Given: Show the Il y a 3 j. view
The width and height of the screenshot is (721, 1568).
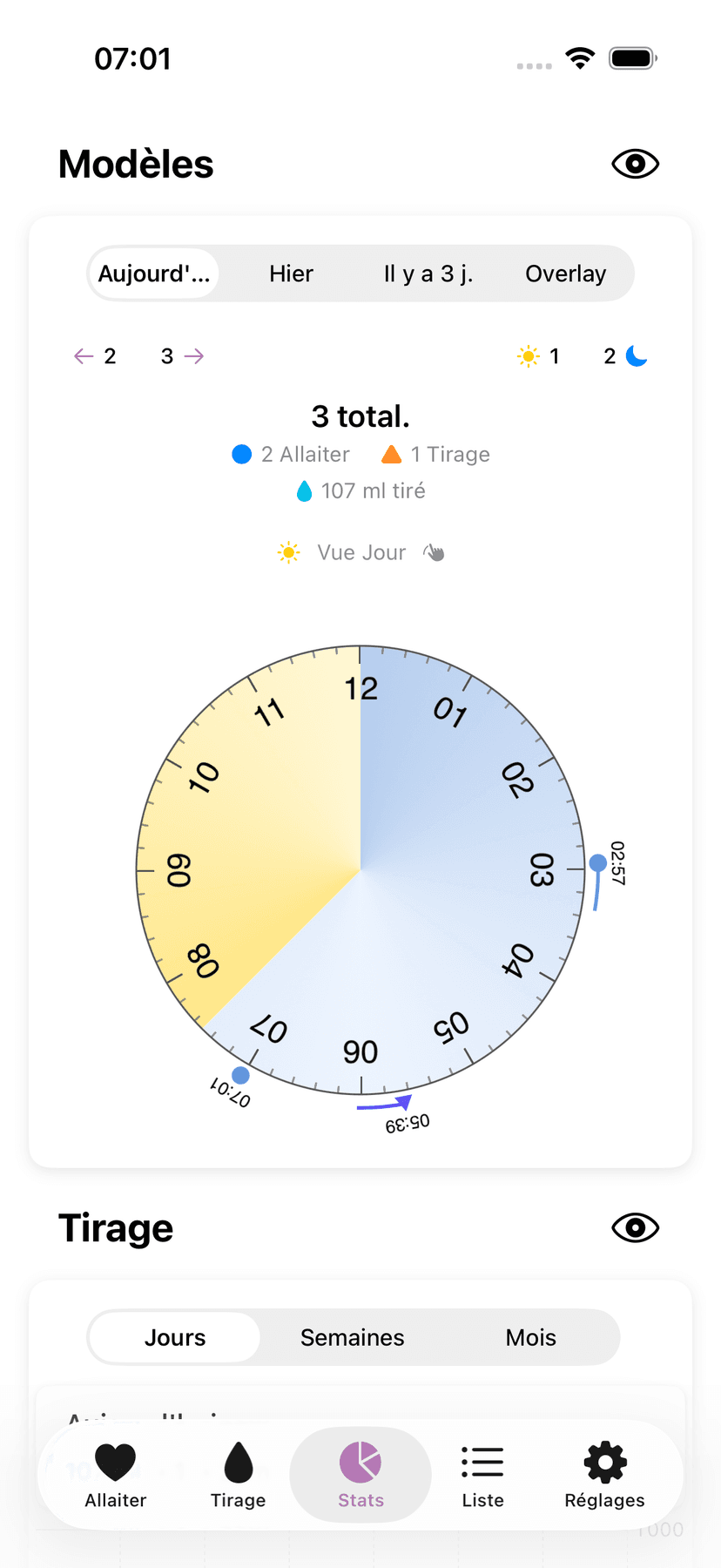Looking at the screenshot, I should pos(428,274).
